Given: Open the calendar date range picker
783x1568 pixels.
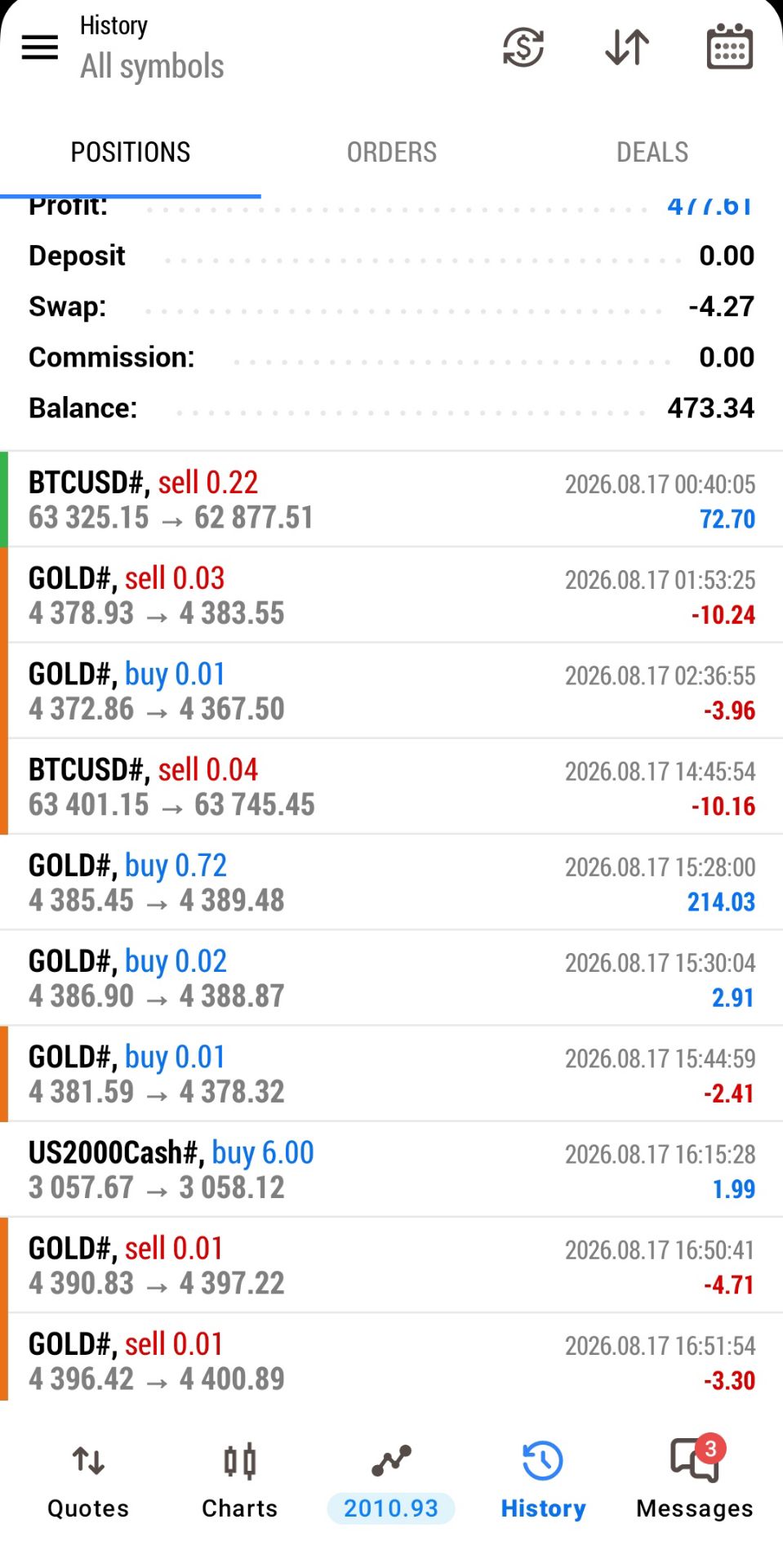Looking at the screenshot, I should coord(729,47).
